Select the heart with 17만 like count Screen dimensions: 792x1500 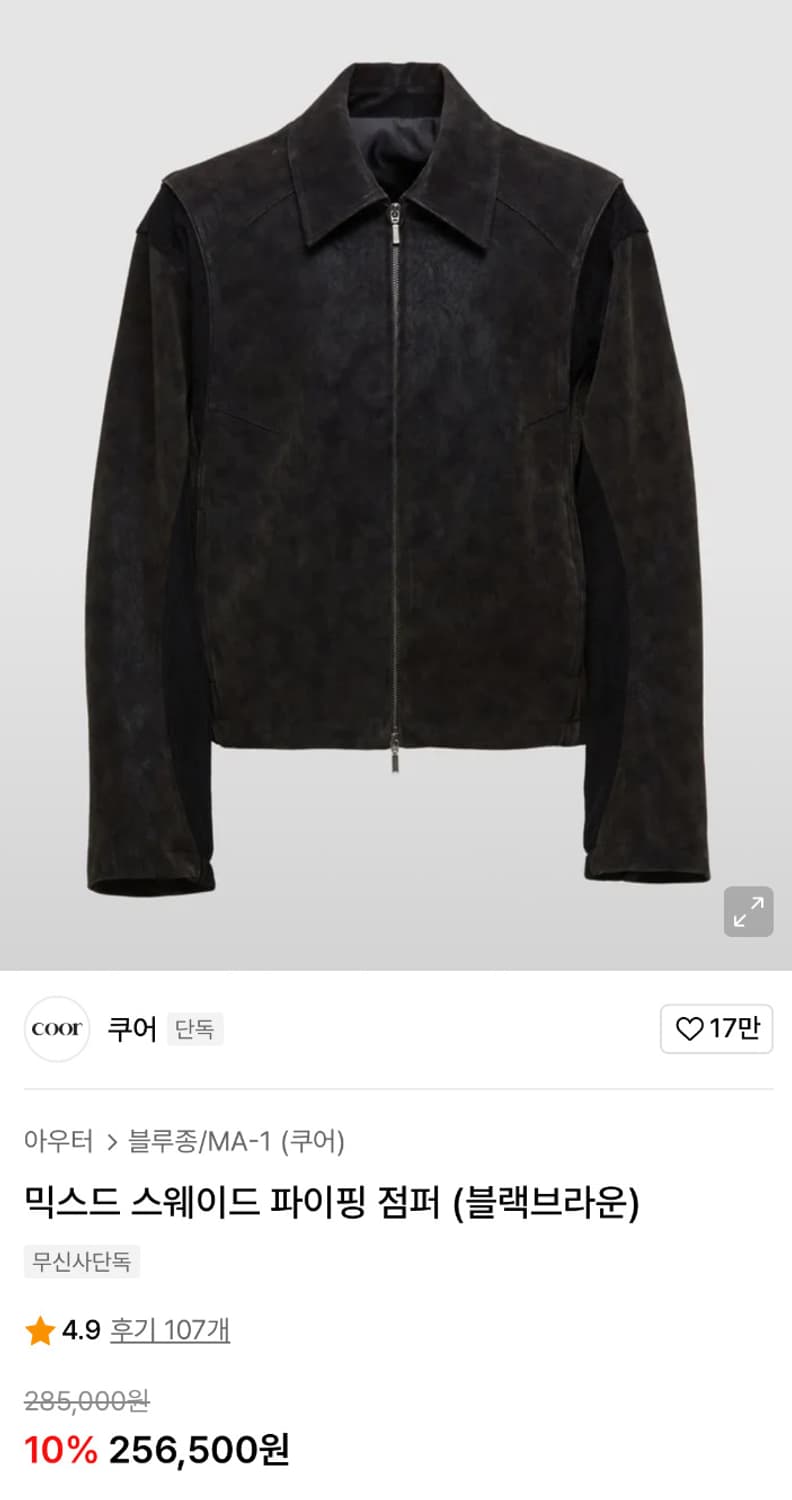pyautogui.click(x=717, y=1029)
